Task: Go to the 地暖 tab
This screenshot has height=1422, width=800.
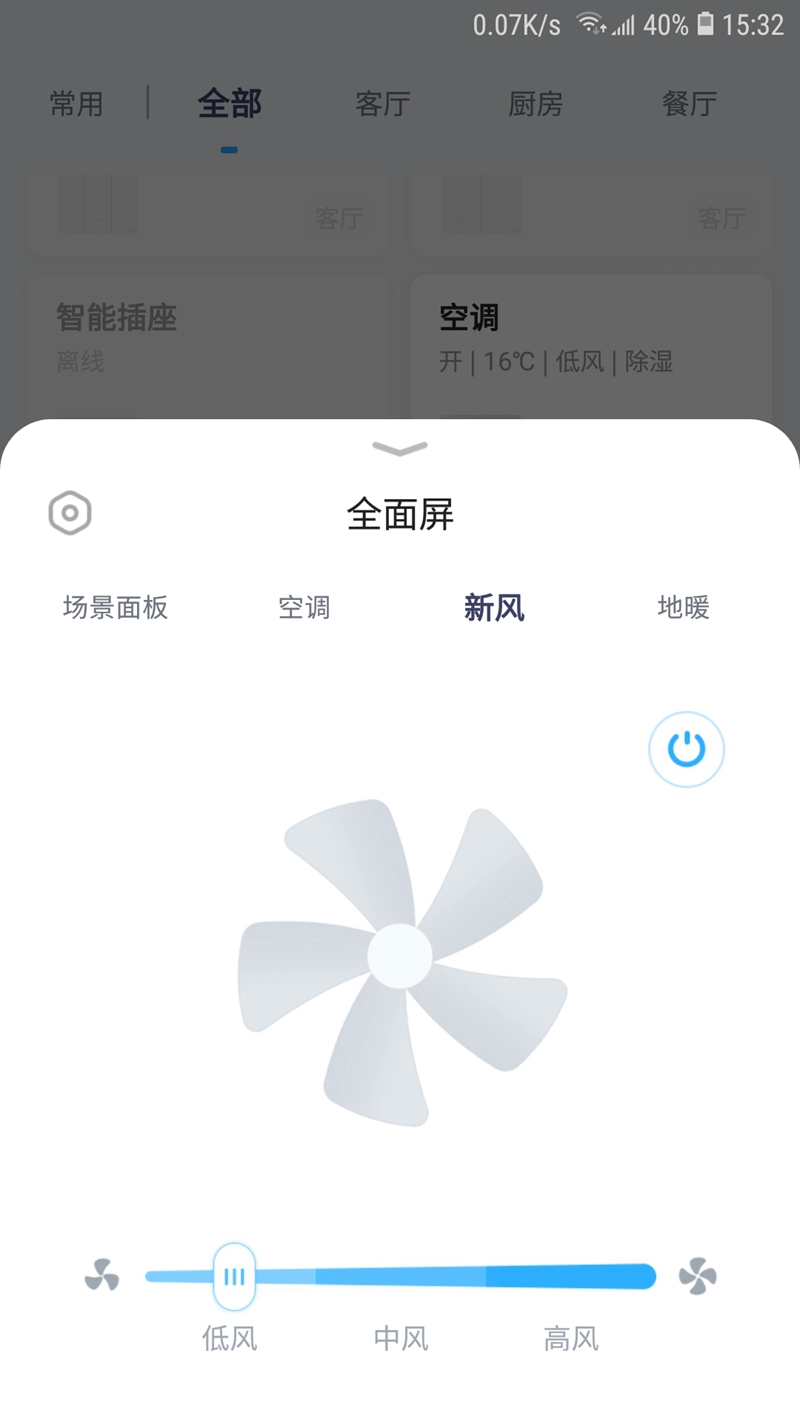Action: (683, 607)
